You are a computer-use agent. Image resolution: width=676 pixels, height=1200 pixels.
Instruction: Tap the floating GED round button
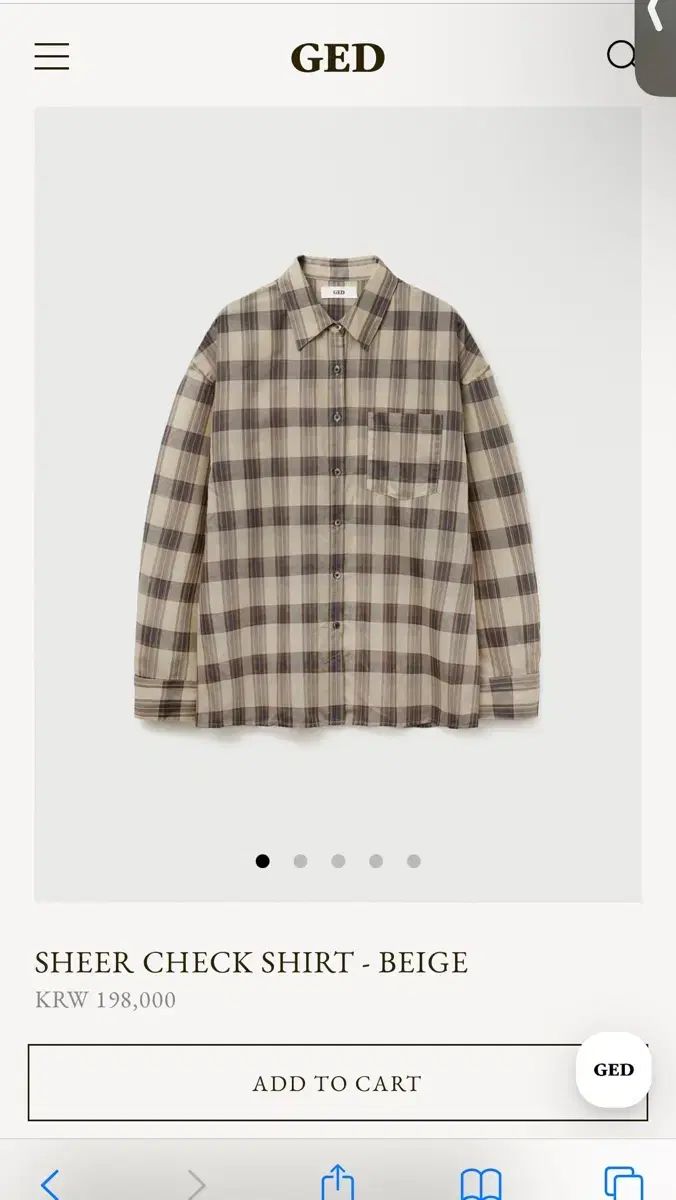(613, 1070)
